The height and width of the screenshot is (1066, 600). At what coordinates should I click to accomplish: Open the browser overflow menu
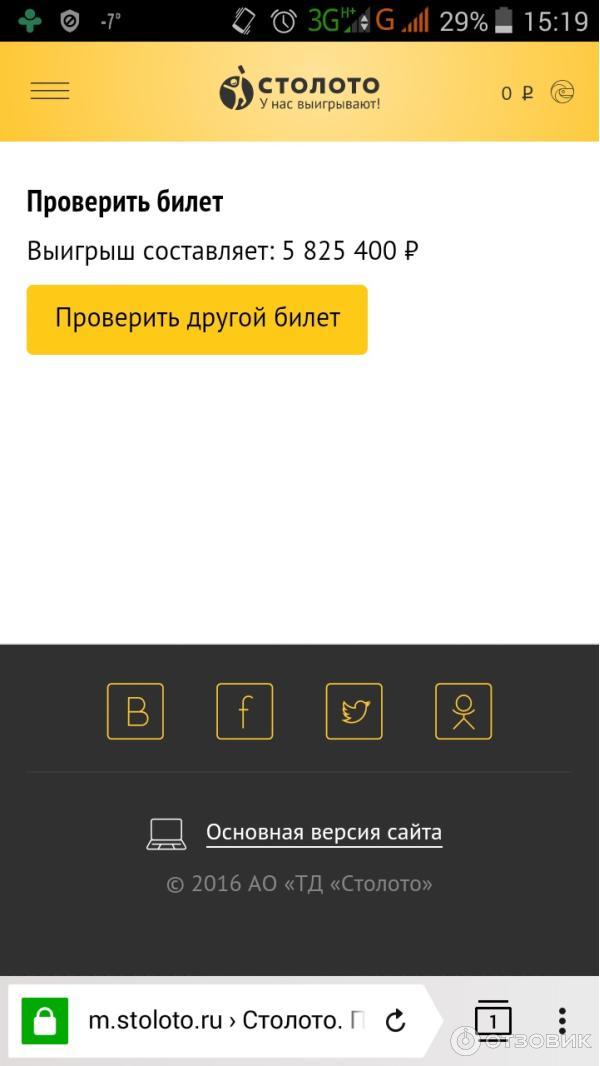click(x=562, y=1021)
